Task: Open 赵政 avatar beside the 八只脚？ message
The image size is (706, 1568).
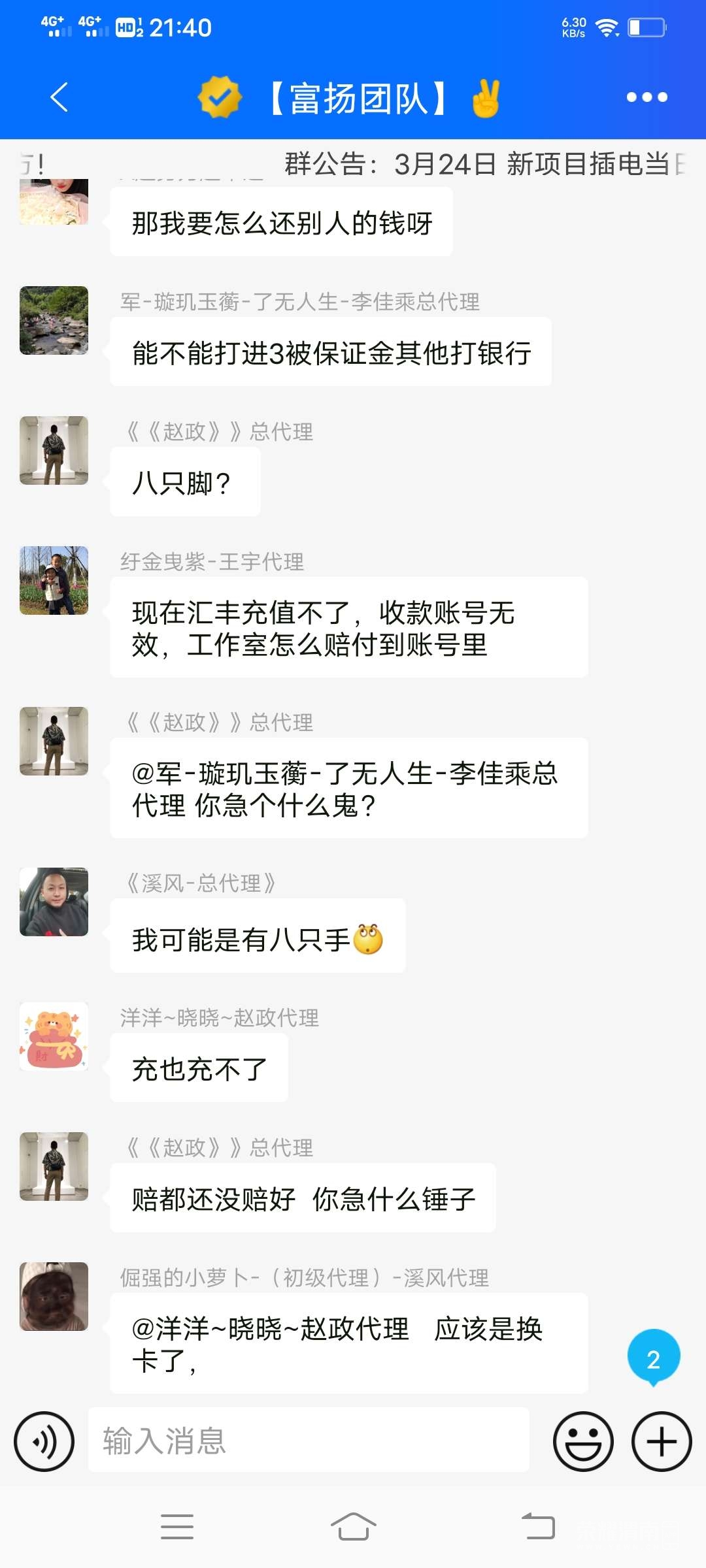Action: pos(54,450)
